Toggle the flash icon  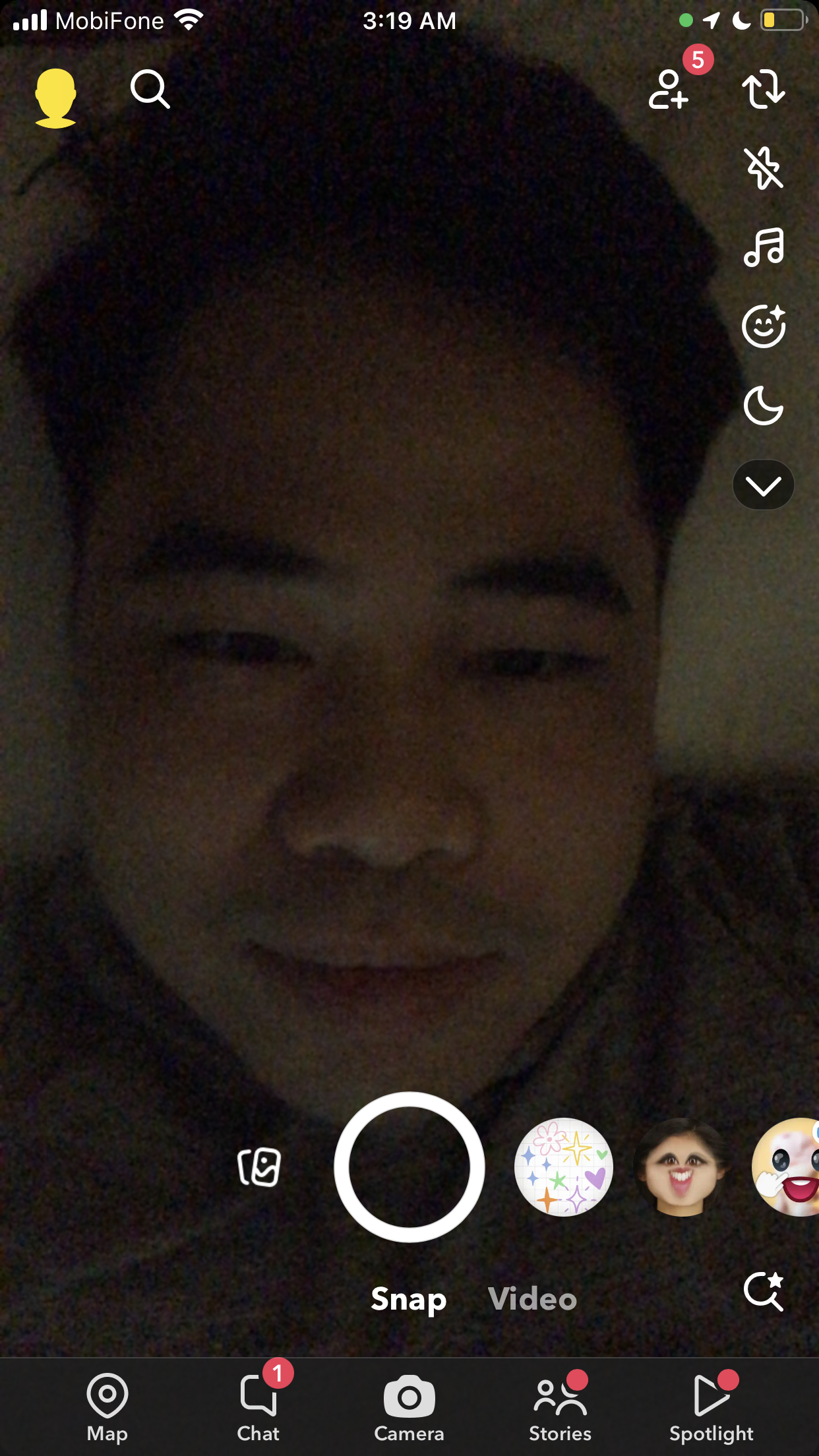click(764, 168)
